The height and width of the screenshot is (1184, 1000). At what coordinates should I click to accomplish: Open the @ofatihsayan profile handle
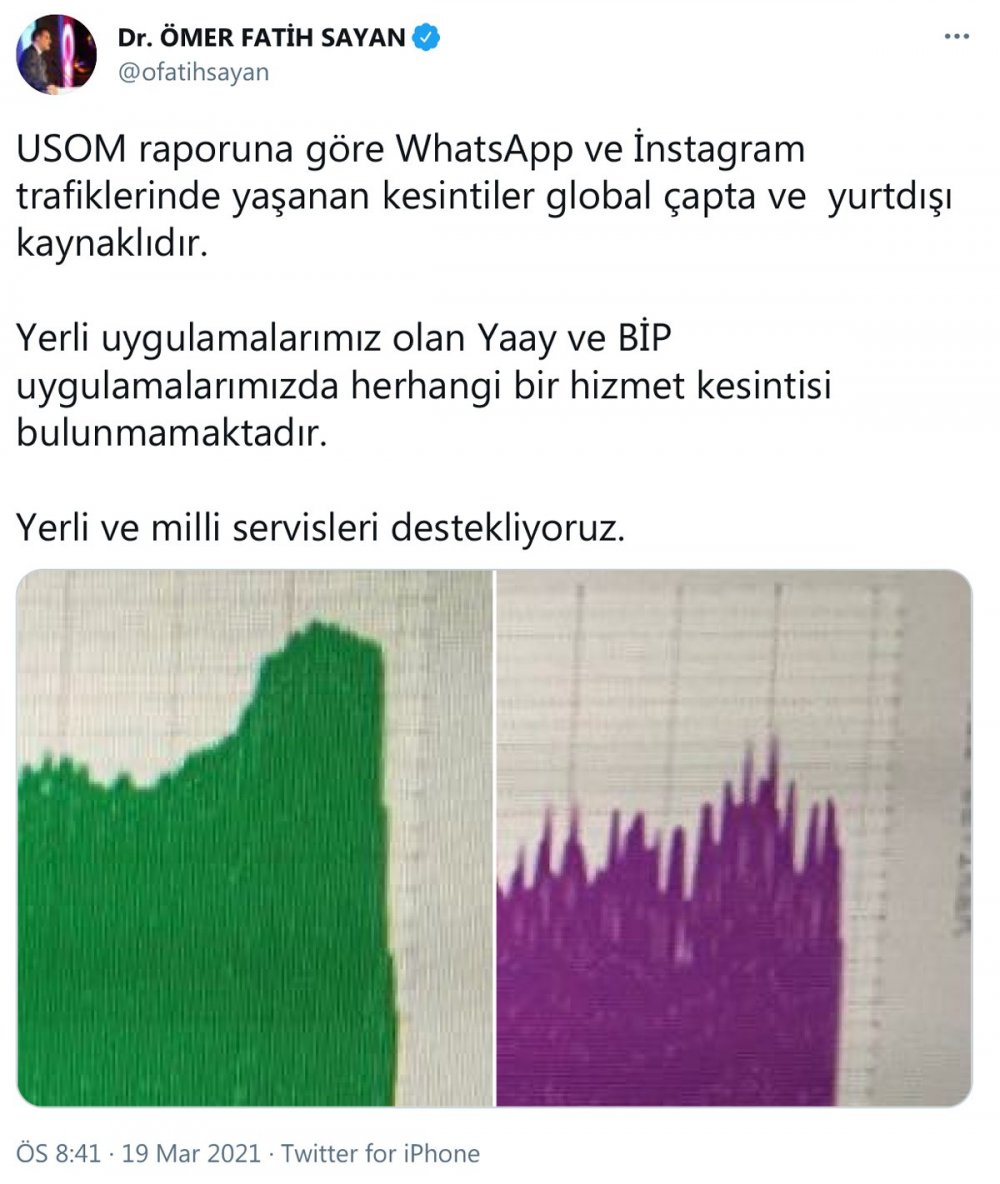point(193,72)
